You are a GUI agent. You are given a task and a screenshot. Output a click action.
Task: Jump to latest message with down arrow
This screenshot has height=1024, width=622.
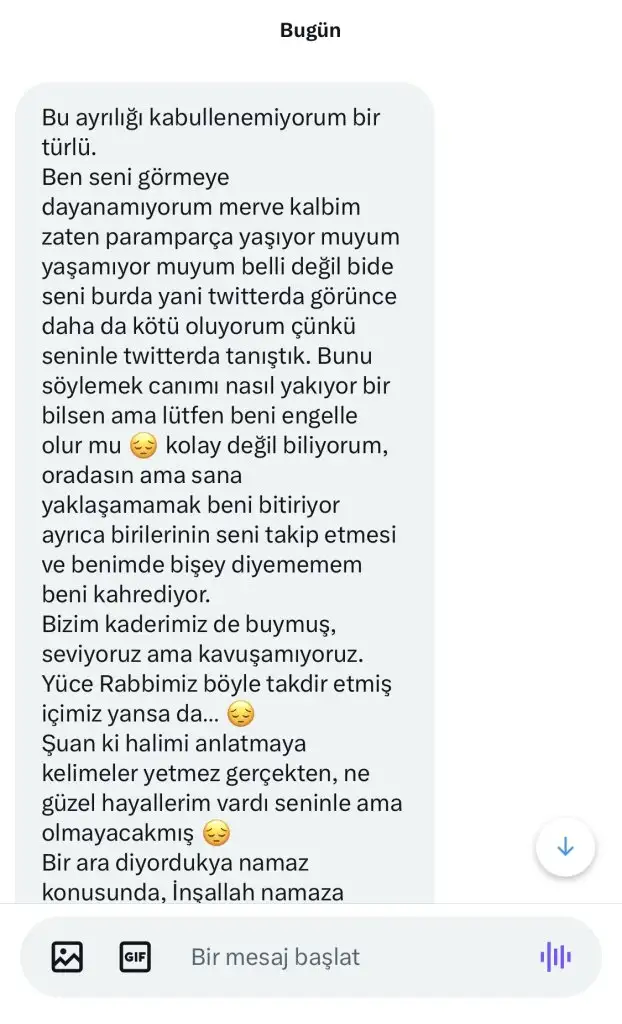[565, 847]
